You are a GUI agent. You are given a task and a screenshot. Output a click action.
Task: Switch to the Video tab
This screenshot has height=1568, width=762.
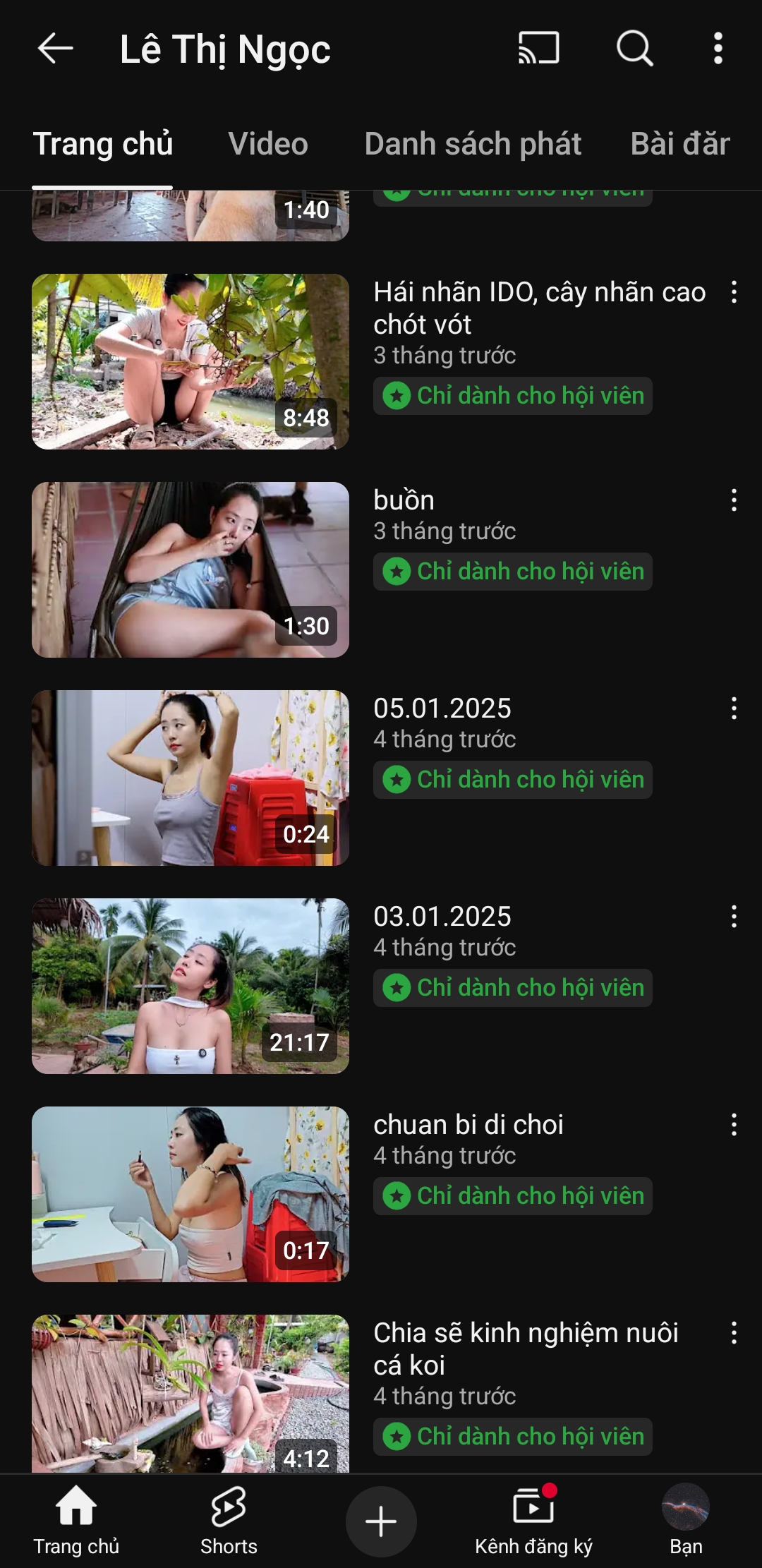click(x=268, y=144)
